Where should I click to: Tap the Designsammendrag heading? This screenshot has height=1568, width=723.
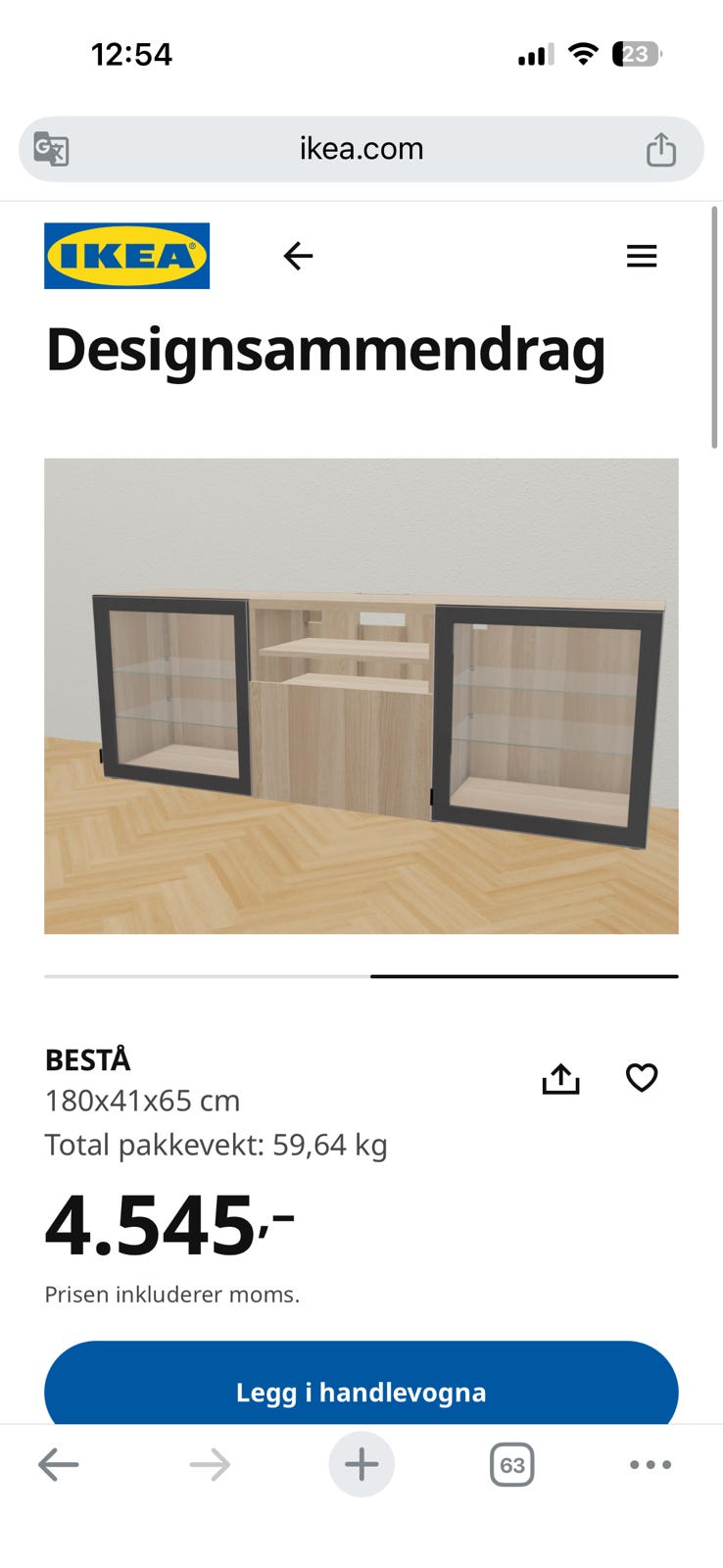tap(325, 353)
